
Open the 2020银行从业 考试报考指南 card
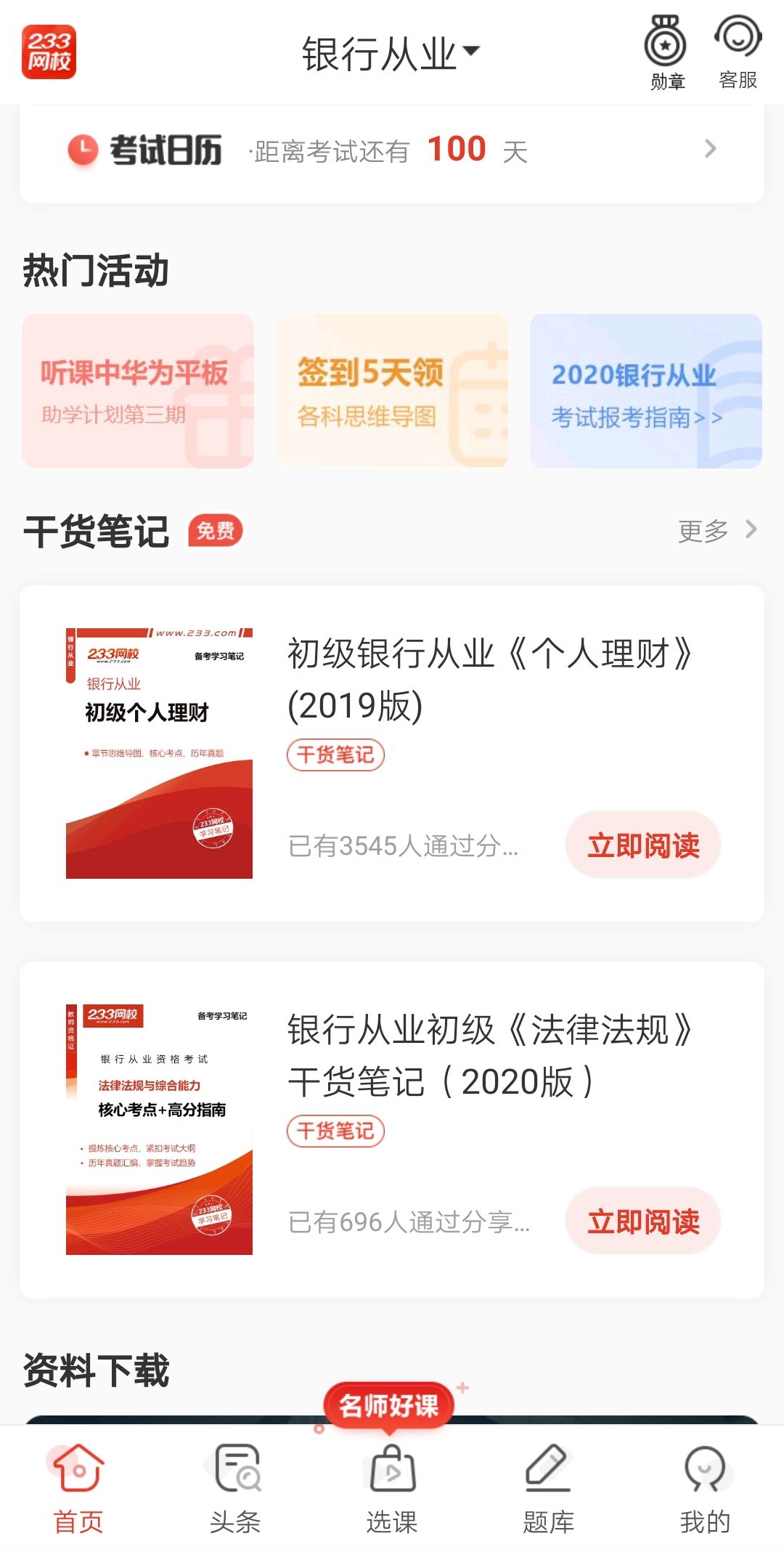point(645,391)
